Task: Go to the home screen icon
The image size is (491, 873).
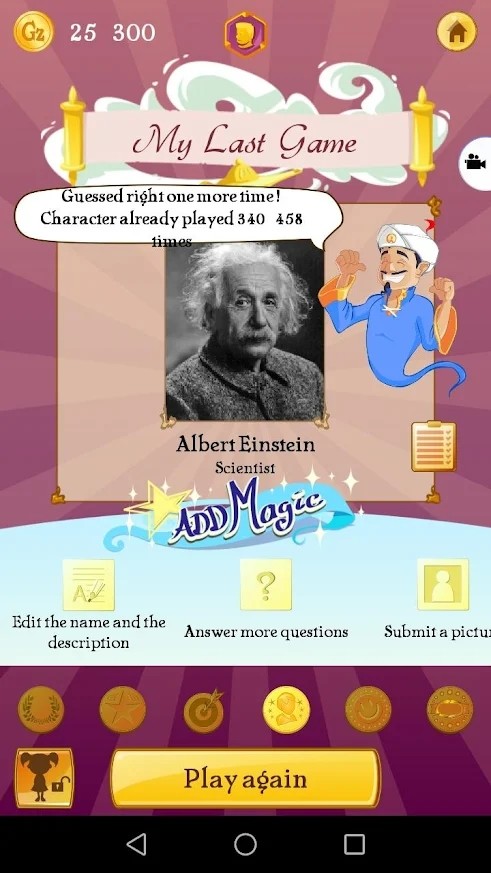Action: pos(456,32)
